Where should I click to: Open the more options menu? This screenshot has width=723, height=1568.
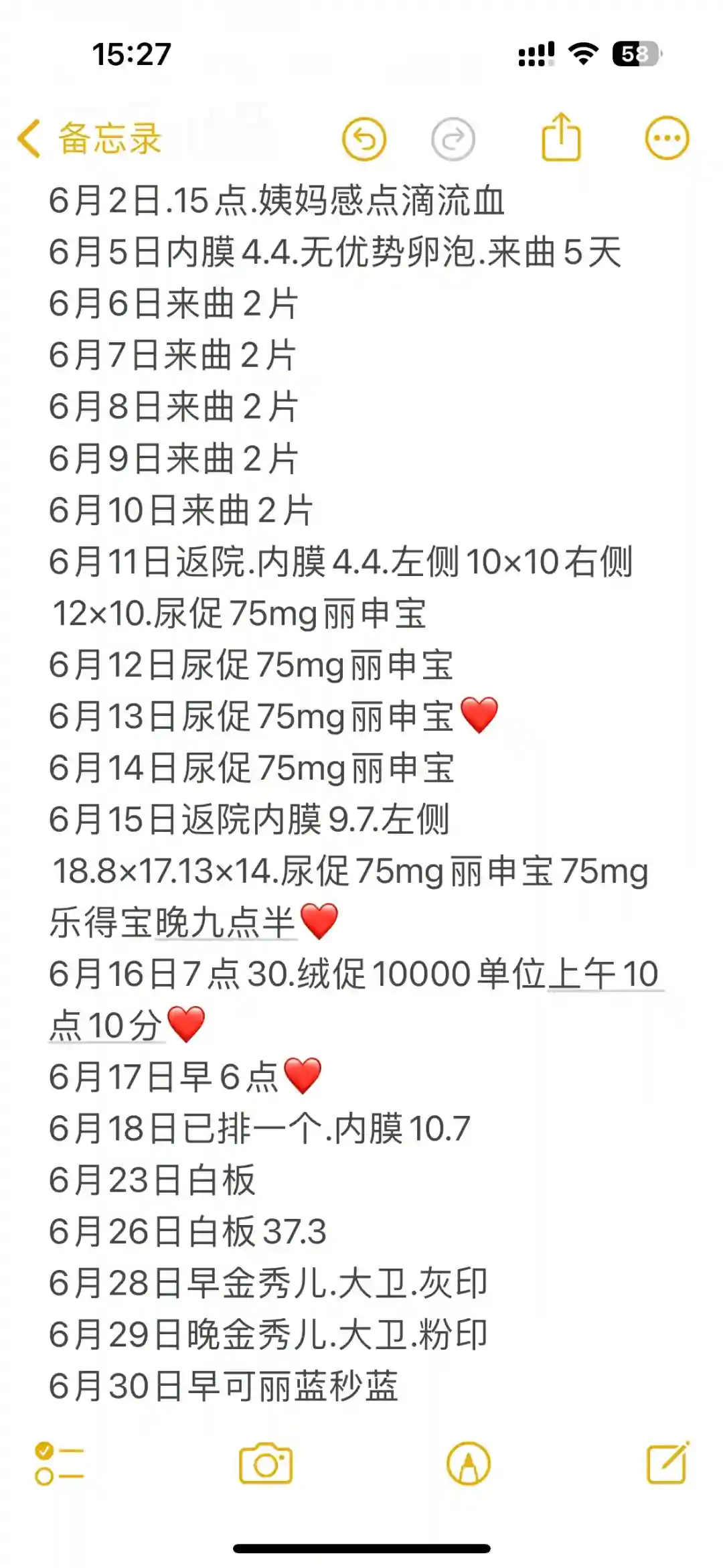coord(667,139)
